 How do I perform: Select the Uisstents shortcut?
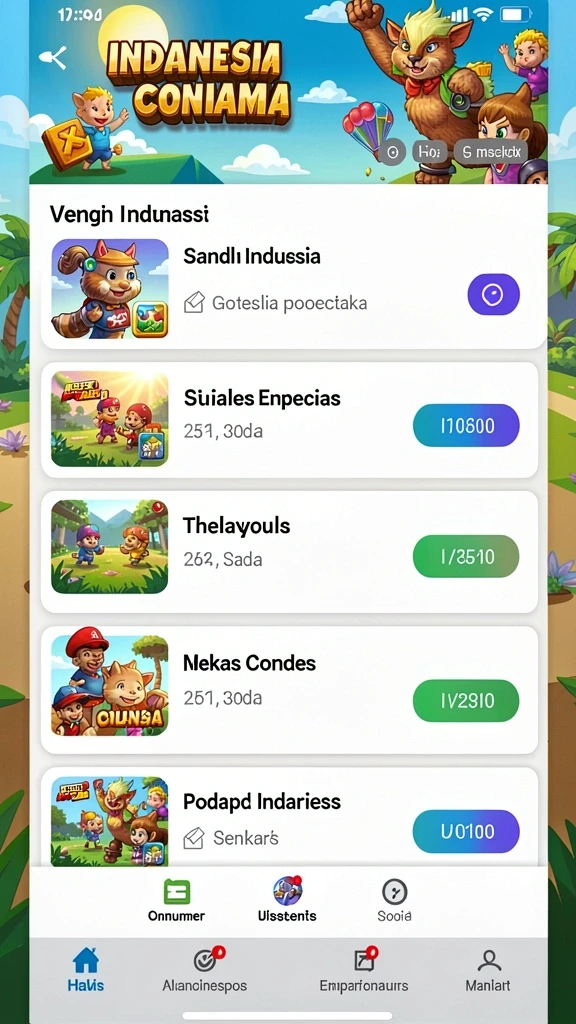pos(287,900)
